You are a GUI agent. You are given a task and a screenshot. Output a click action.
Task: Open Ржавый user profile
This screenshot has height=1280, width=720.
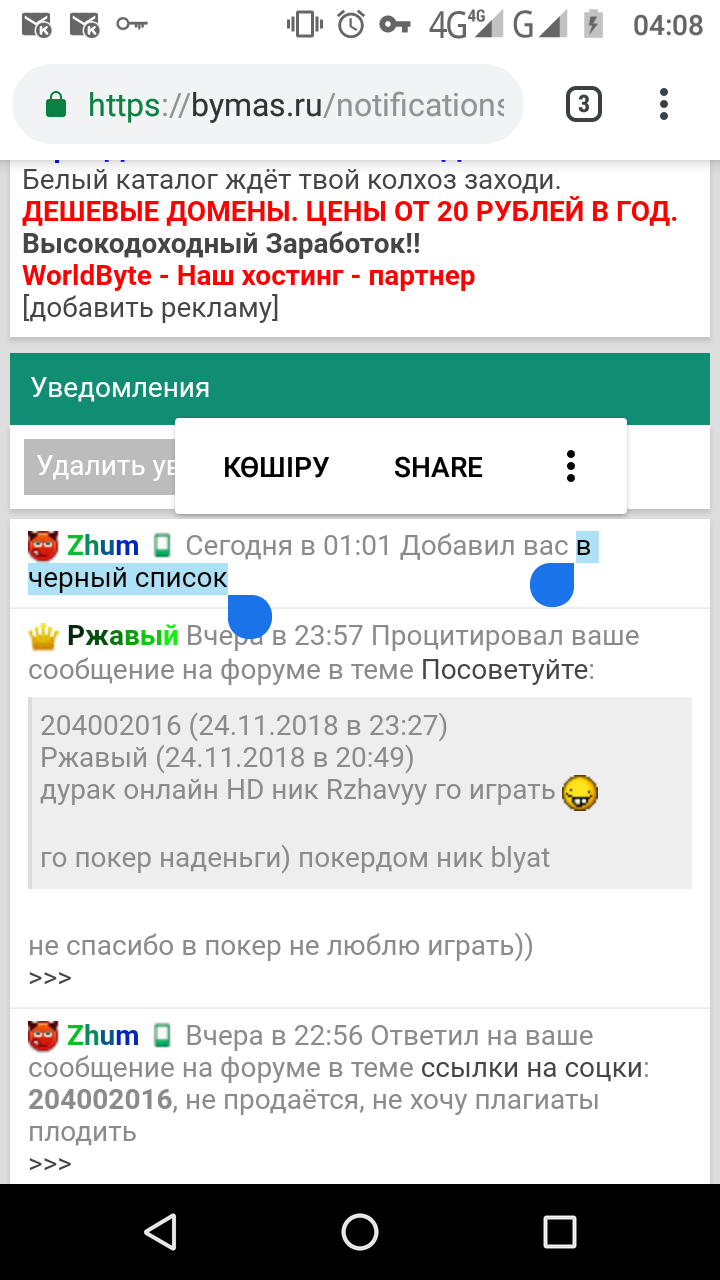click(122, 635)
